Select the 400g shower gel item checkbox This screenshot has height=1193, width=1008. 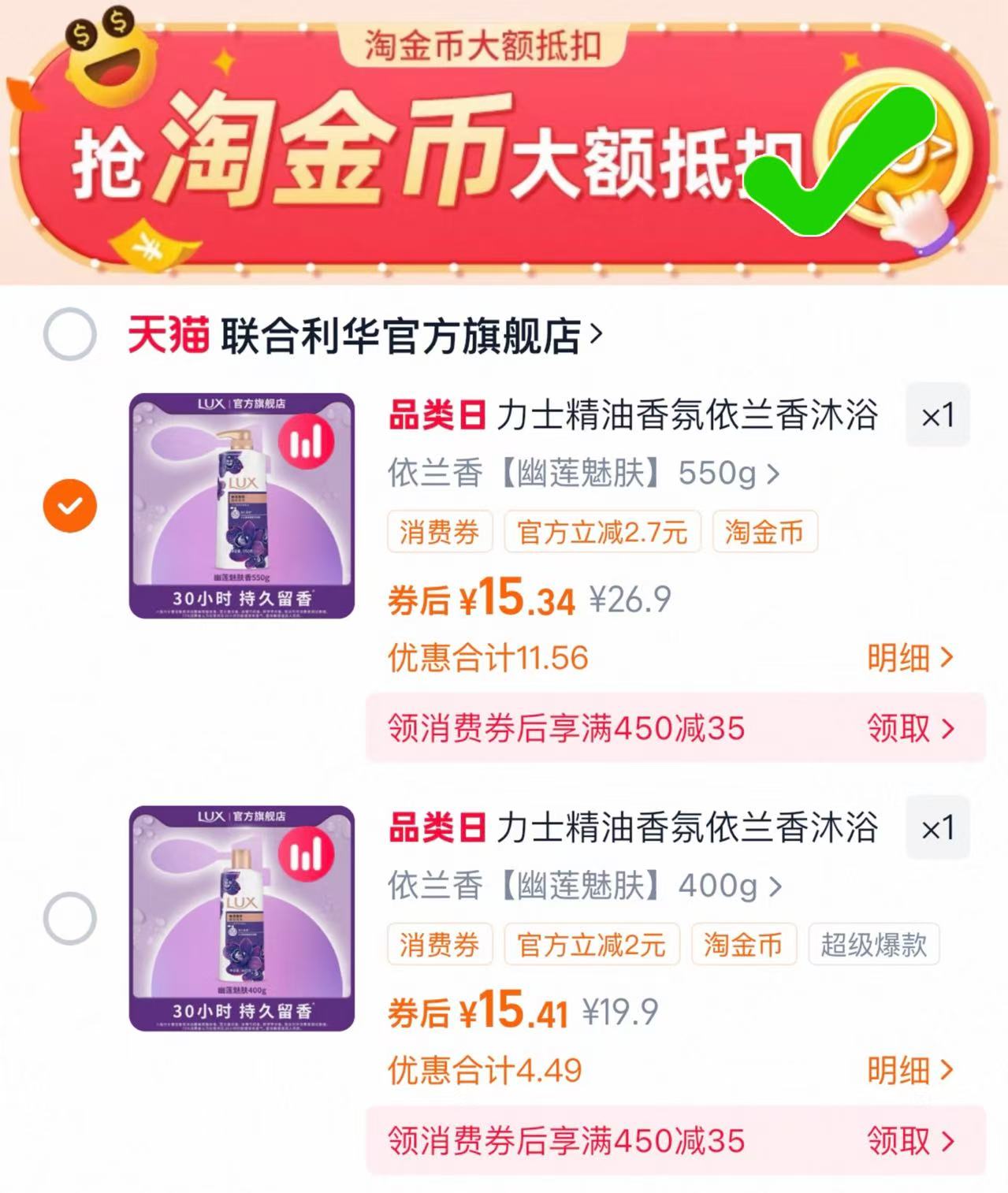69,917
